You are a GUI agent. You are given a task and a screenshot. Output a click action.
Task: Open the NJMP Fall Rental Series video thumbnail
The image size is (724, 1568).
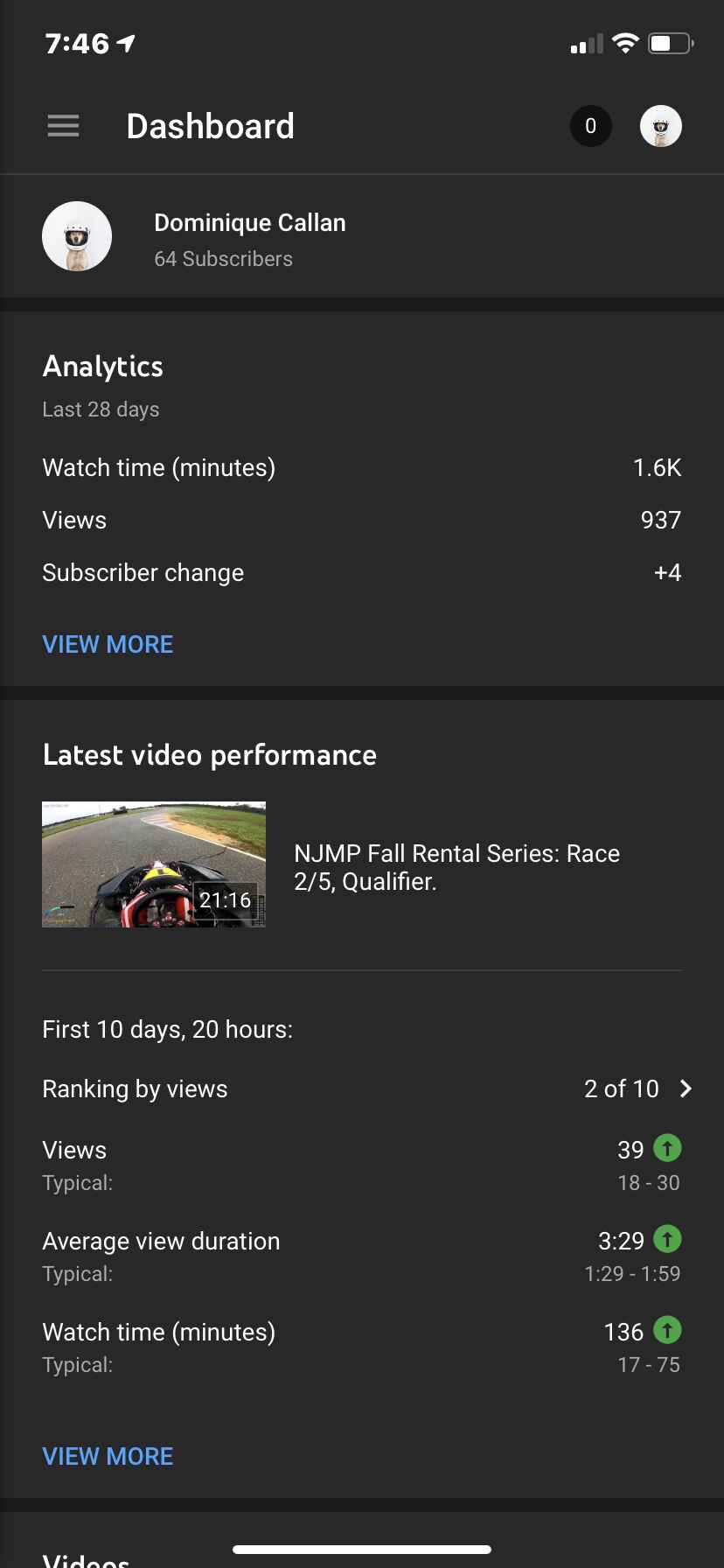(x=154, y=864)
